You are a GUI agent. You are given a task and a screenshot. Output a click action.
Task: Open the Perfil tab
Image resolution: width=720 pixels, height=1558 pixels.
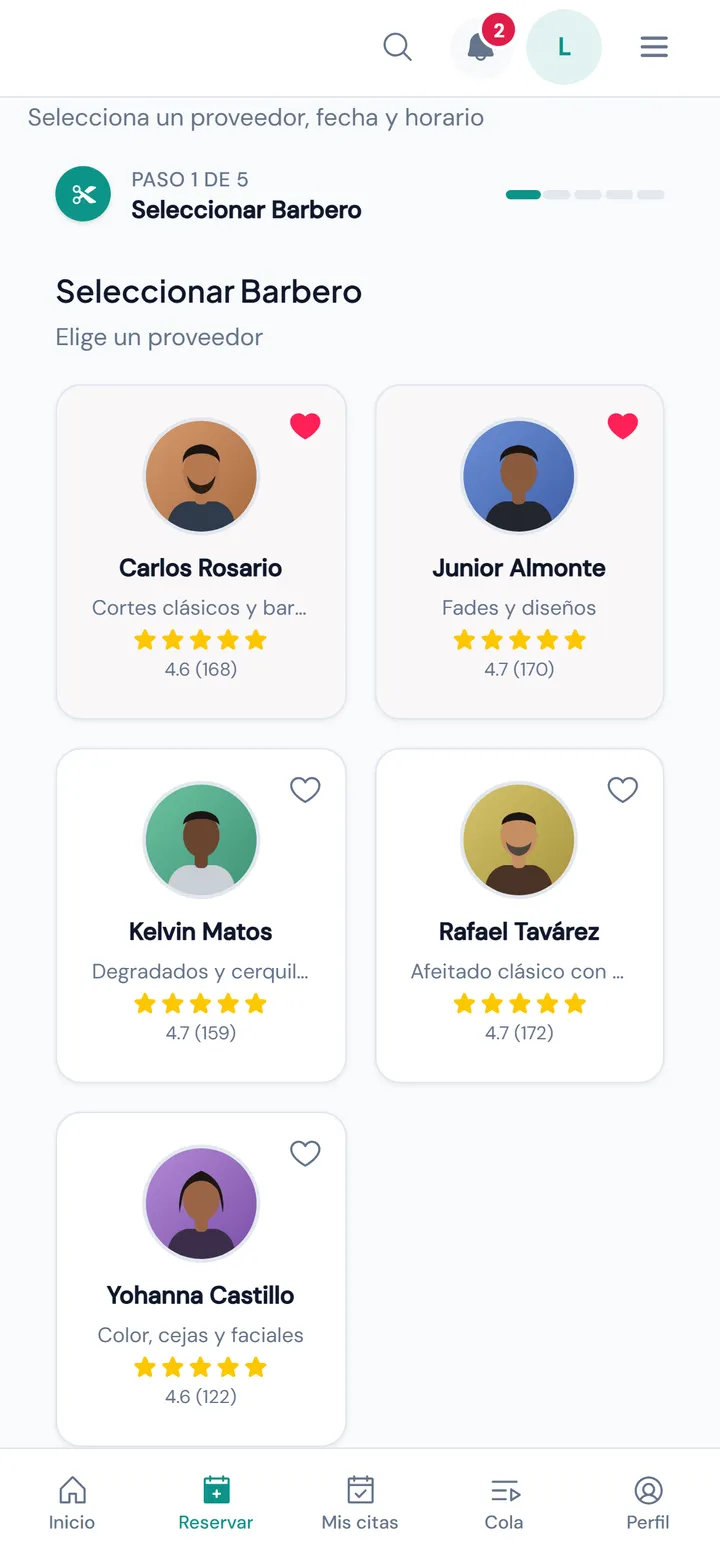648,1503
